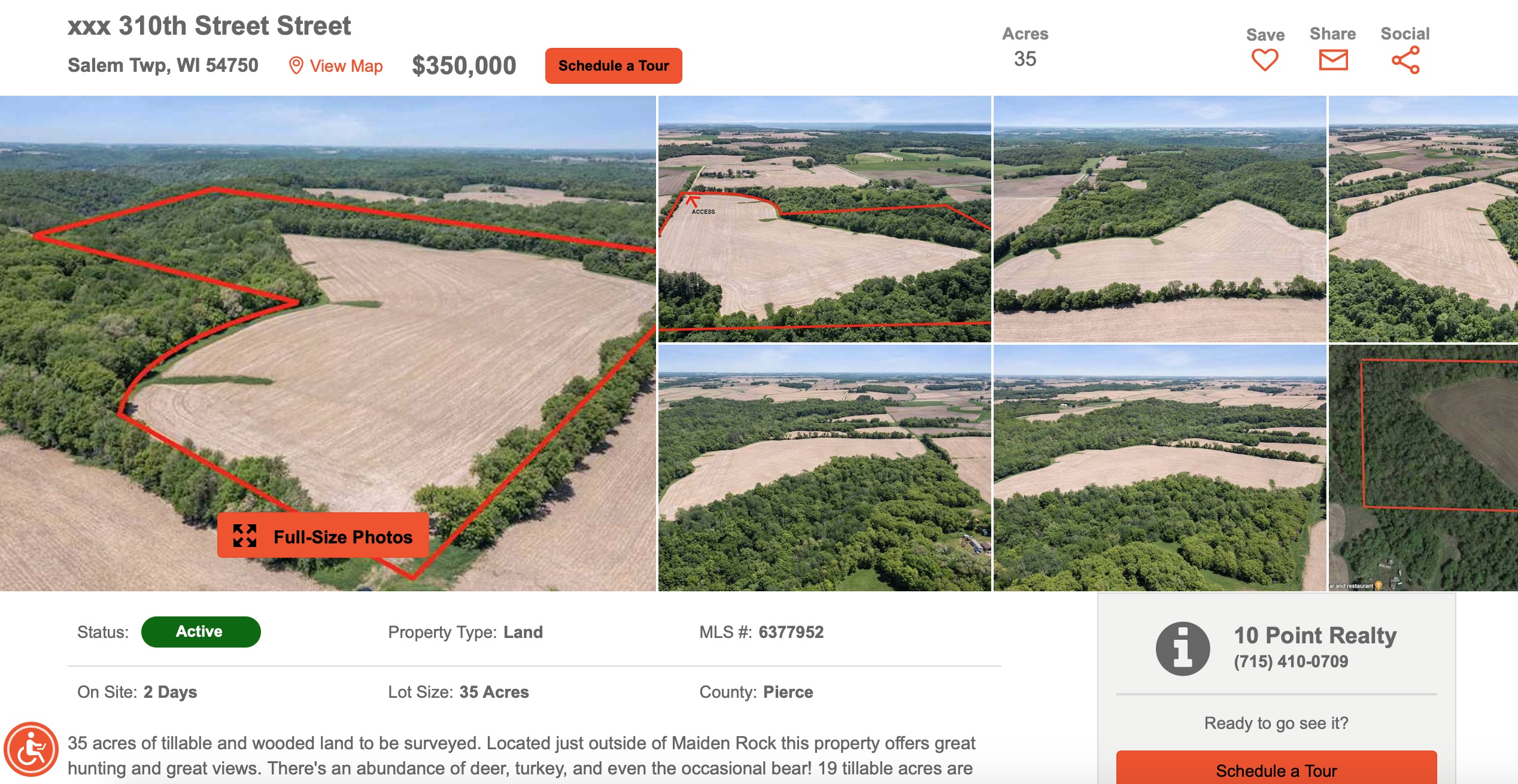Share listing via email envelope icon
The image size is (1518, 784).
tap(1333, 60)
